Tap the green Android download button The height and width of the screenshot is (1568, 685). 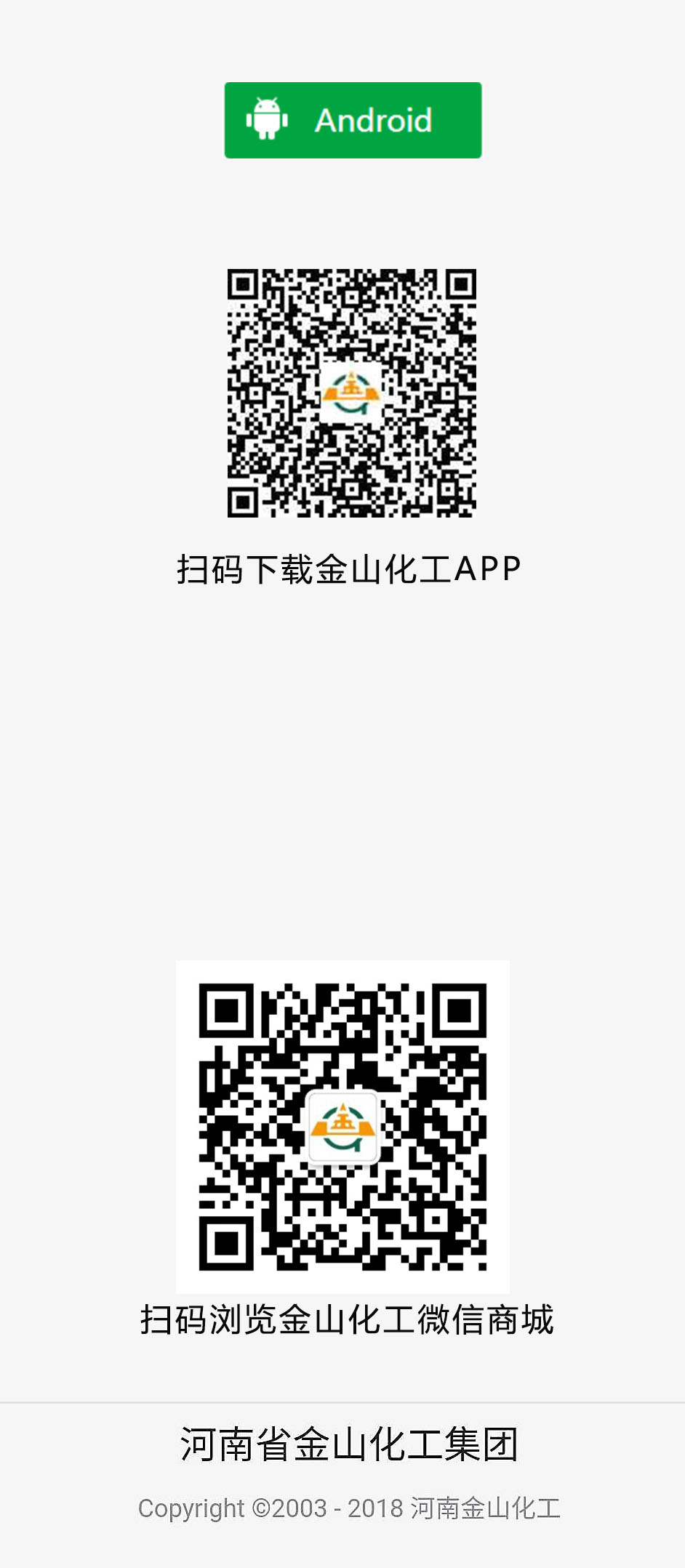(x=353, y=120)
